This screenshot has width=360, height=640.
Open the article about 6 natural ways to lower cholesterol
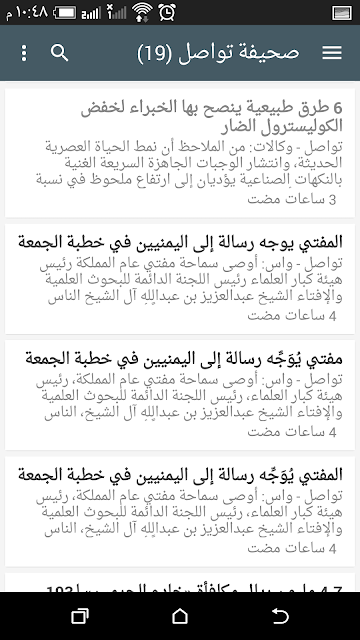[180, 153]
